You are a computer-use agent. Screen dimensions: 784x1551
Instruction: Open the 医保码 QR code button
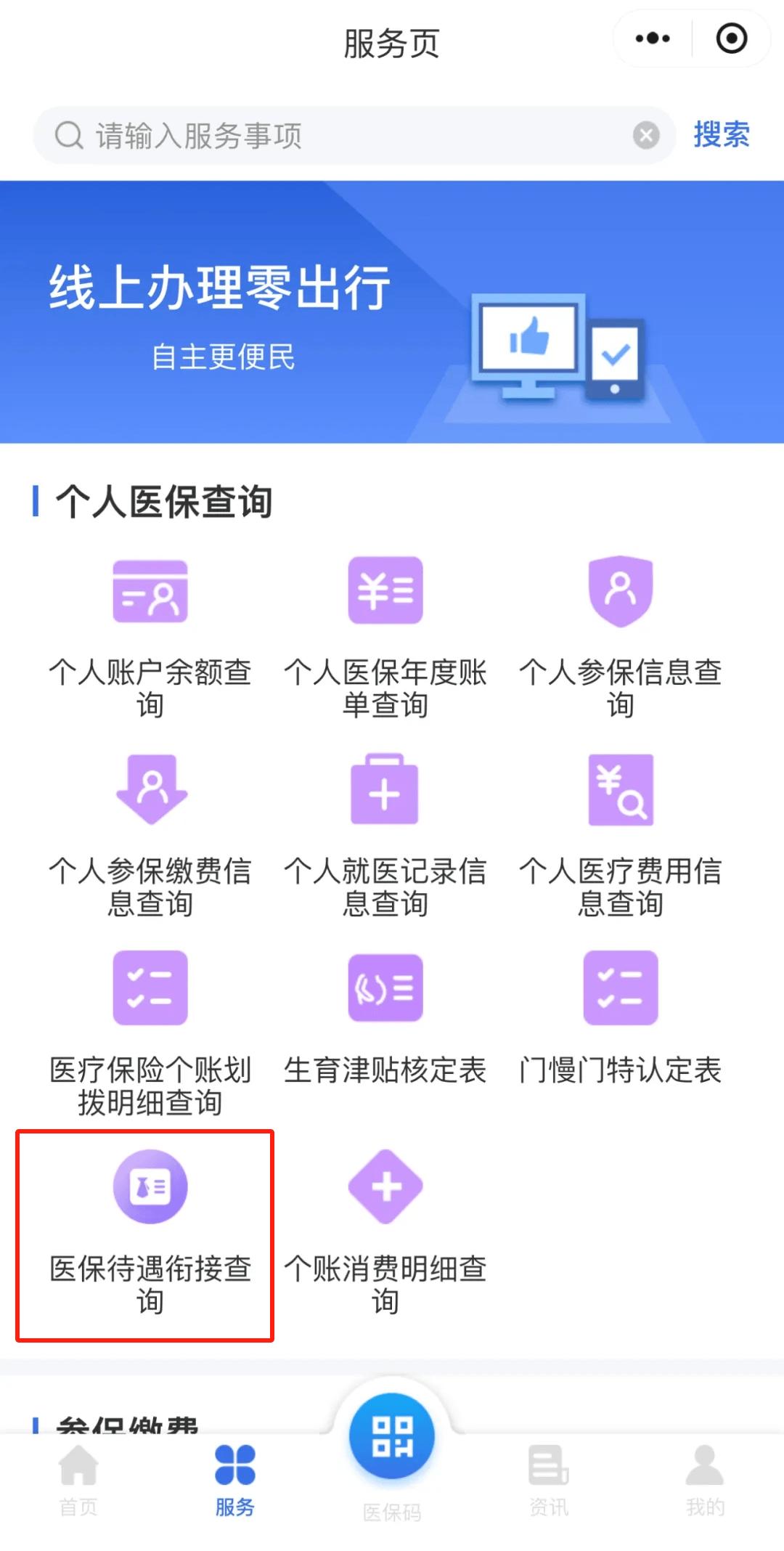(392, 1438)
